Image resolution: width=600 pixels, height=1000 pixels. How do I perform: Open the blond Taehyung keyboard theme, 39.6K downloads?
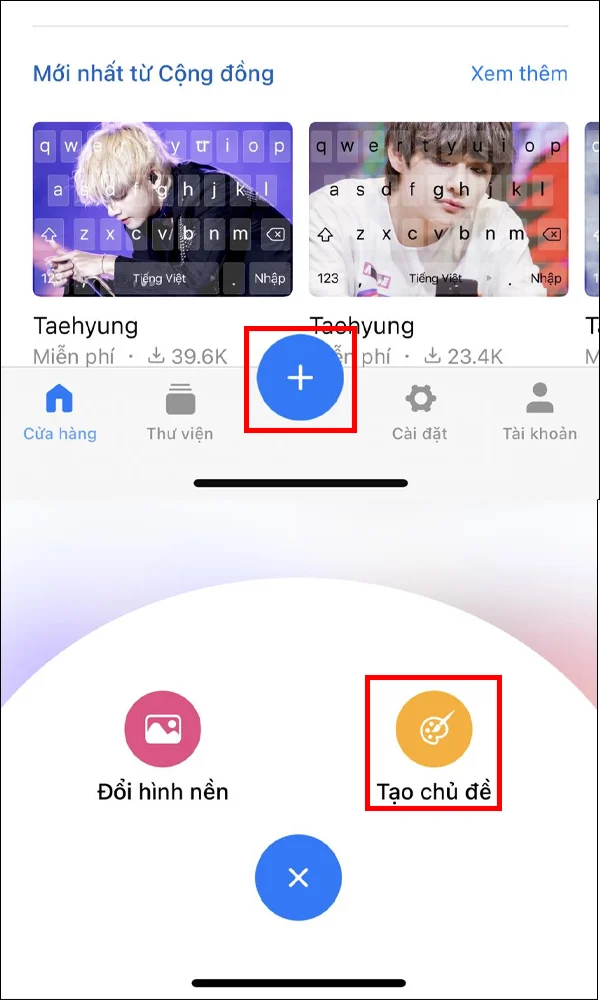click(163, 210)
